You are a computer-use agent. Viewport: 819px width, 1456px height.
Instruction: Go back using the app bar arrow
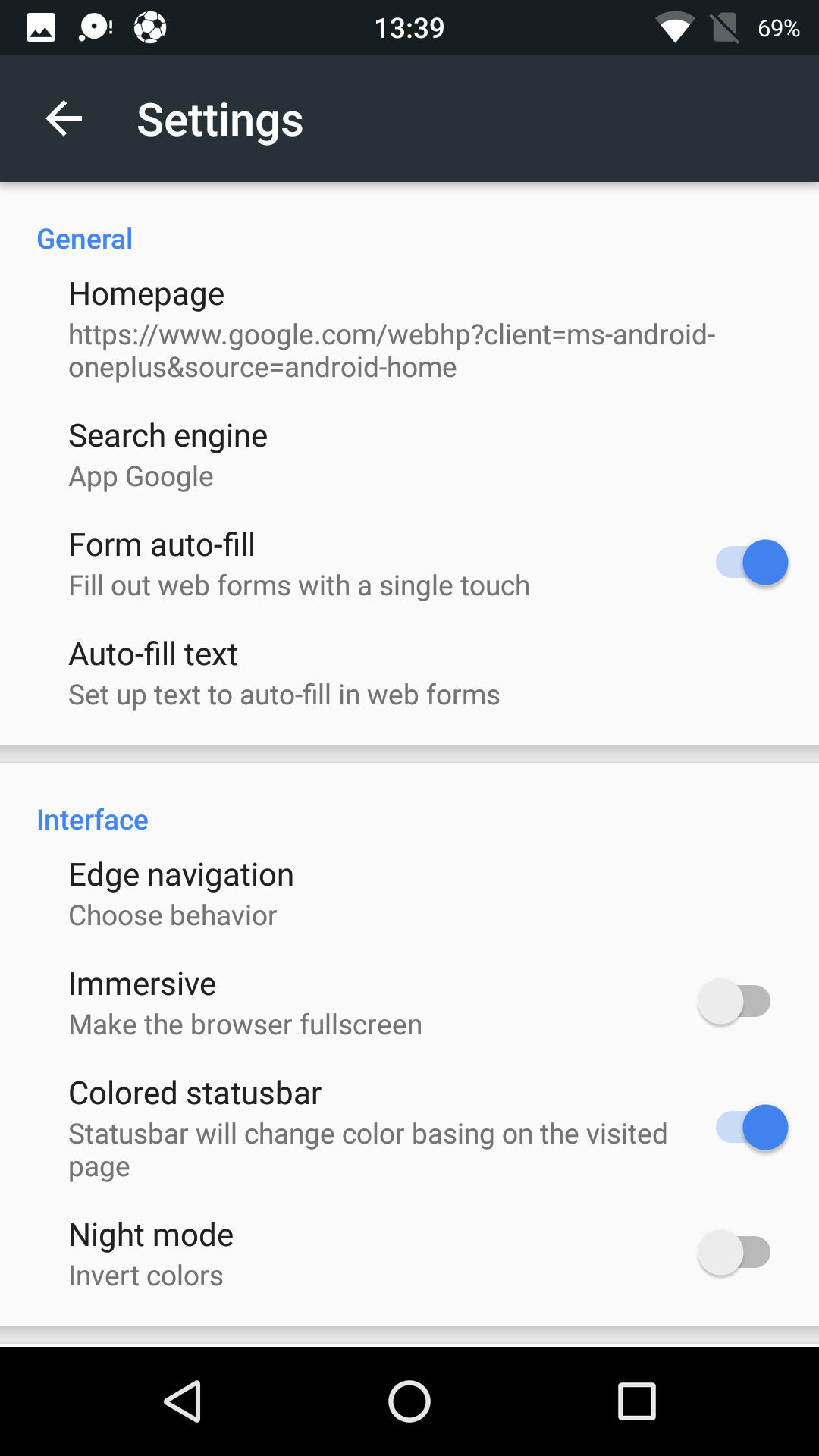click(x=64, y=119)
